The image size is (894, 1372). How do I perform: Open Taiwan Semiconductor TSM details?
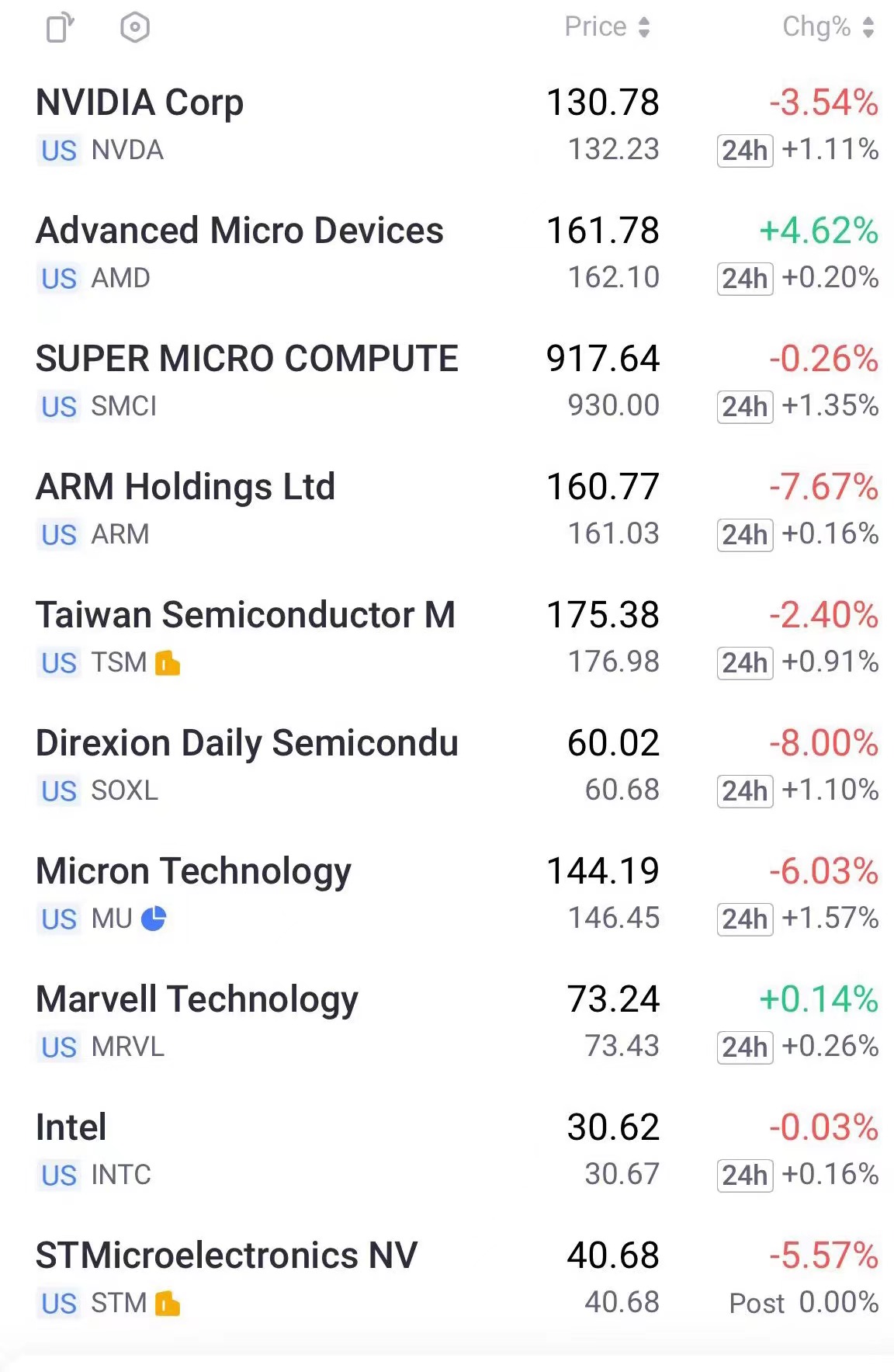coord(245,616)
